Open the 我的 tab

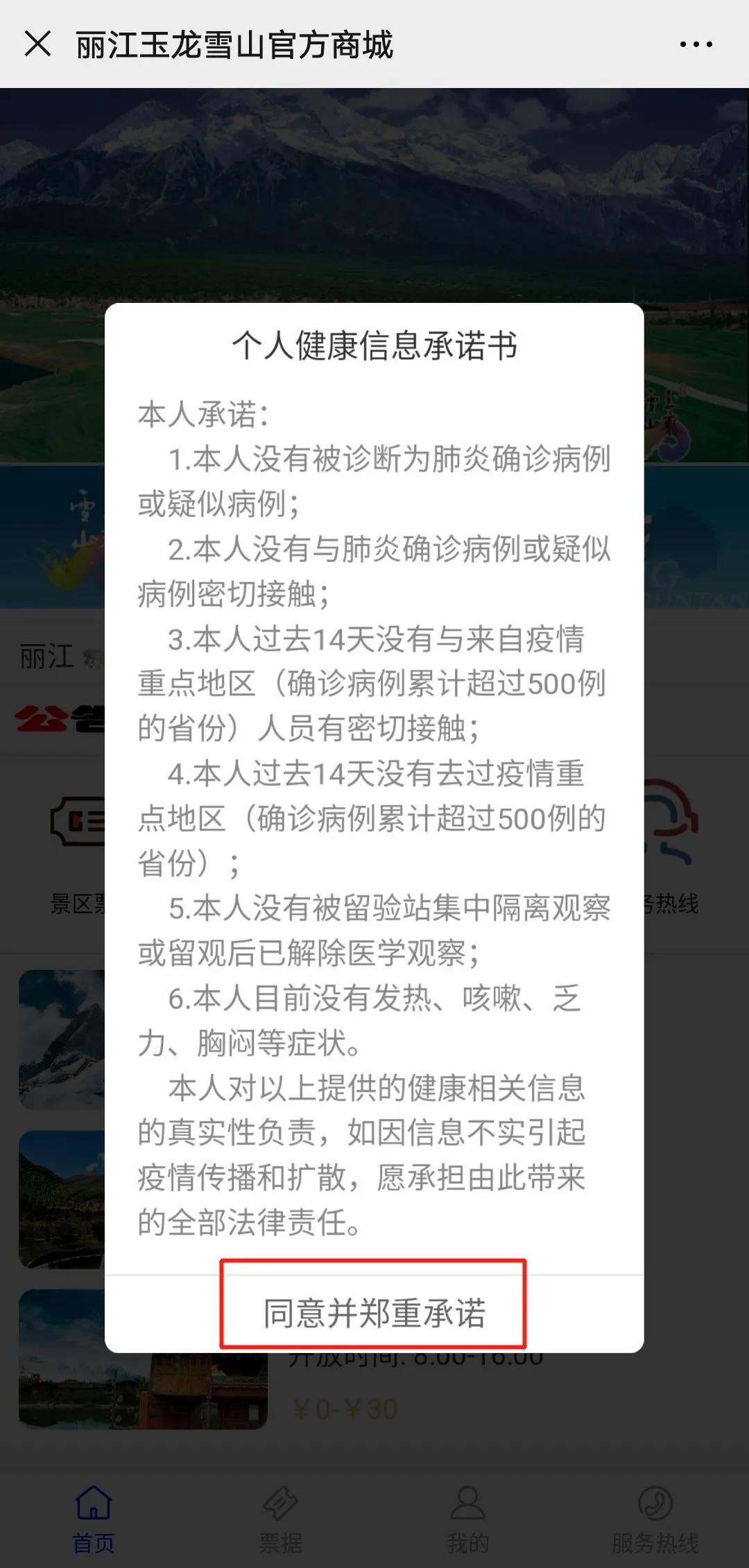click(x=467, y=1518)
